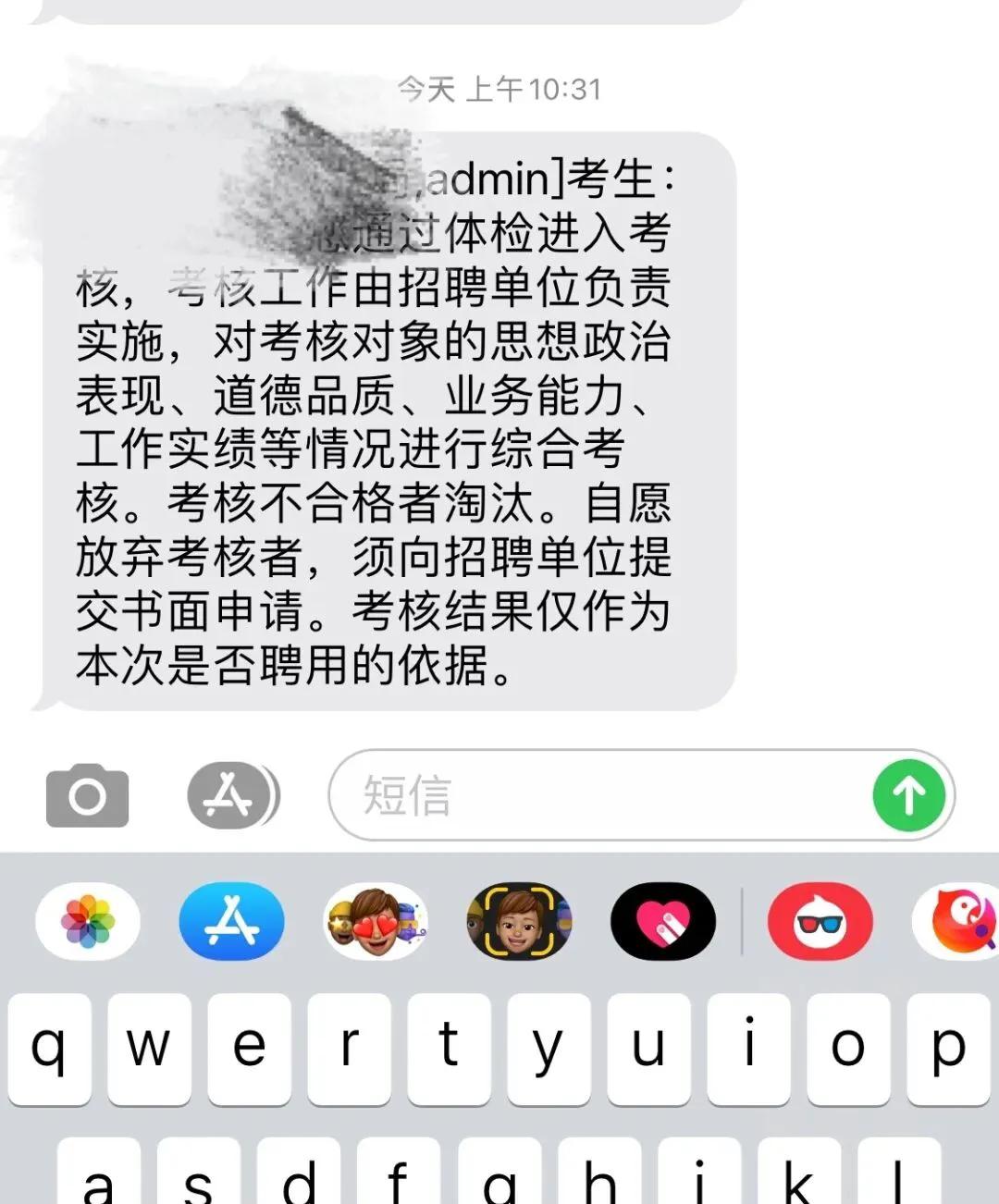The image size is (999, 1204).
Task: Open the Digital Touch heart app
Action: tap(663, 921)
